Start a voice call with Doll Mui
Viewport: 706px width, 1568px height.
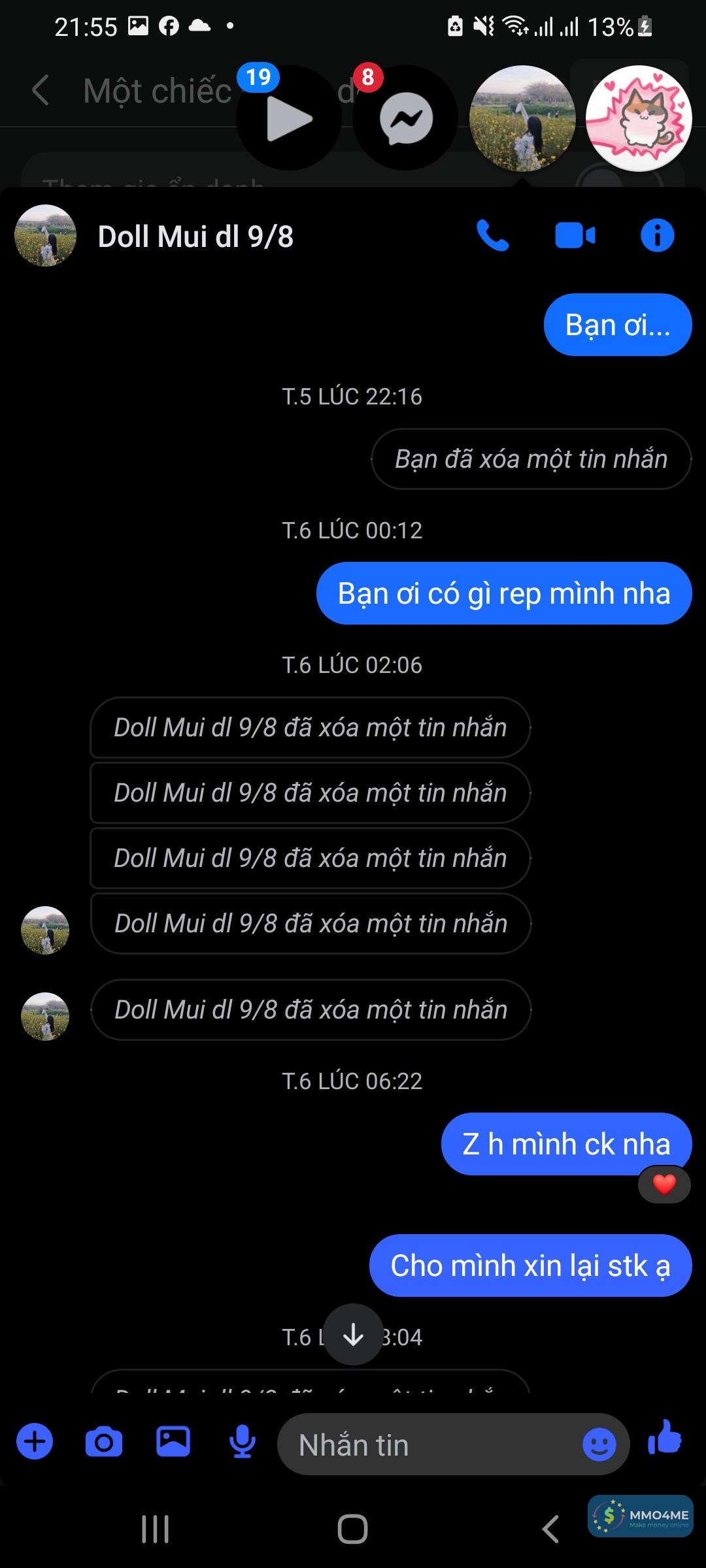click(492, 236)
